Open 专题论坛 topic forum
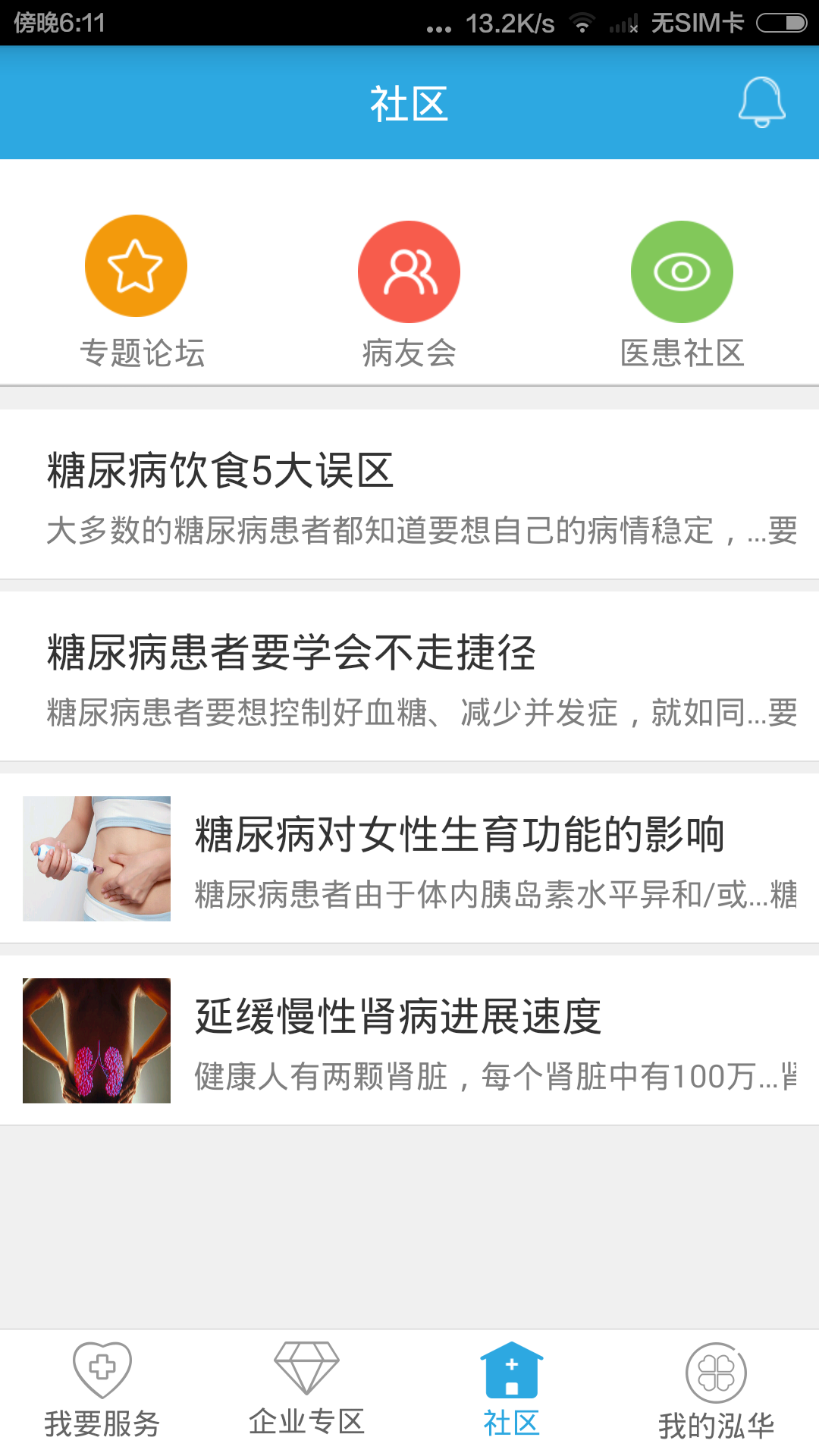Image resolution: width=819 pixels, height=1456 pixels. 136,267
